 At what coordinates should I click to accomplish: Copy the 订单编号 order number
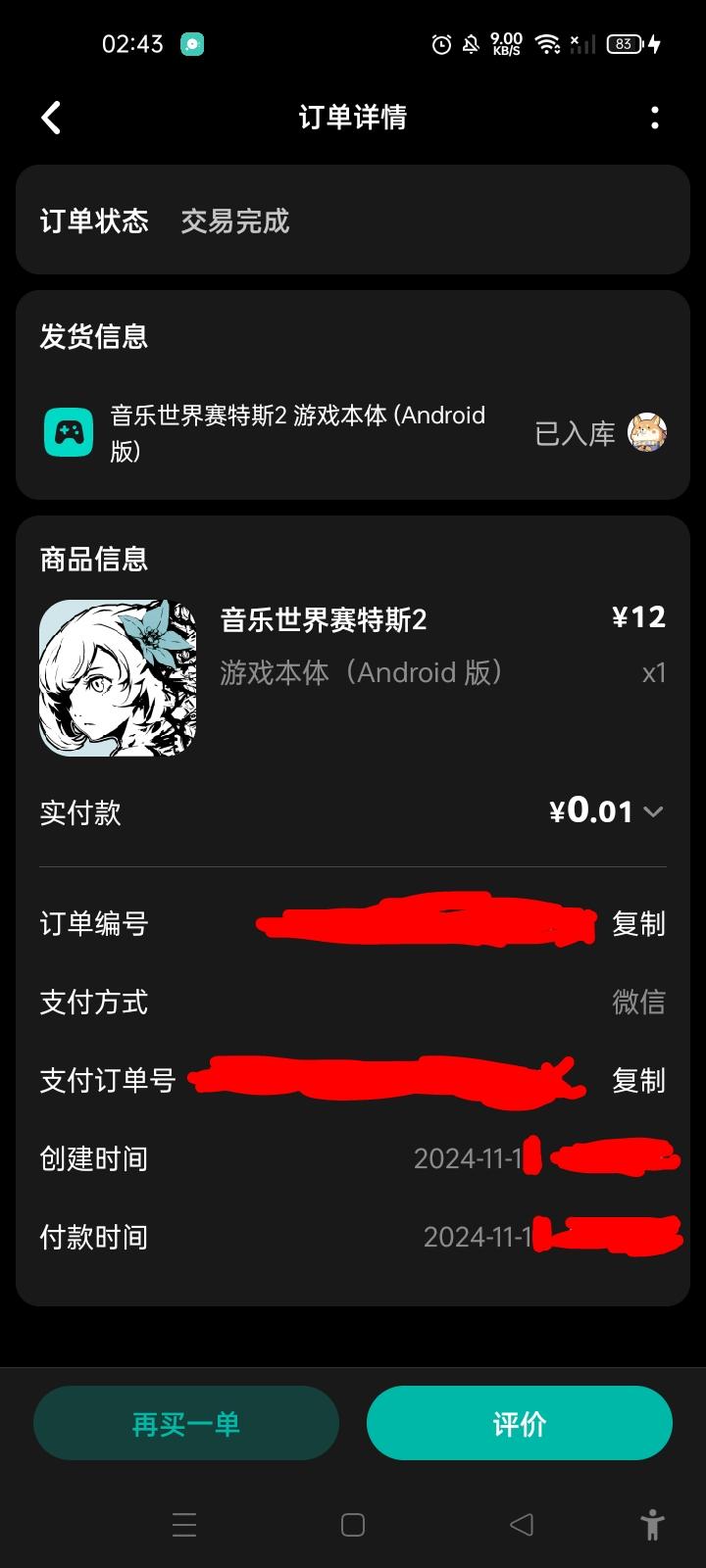coord(638,924)
